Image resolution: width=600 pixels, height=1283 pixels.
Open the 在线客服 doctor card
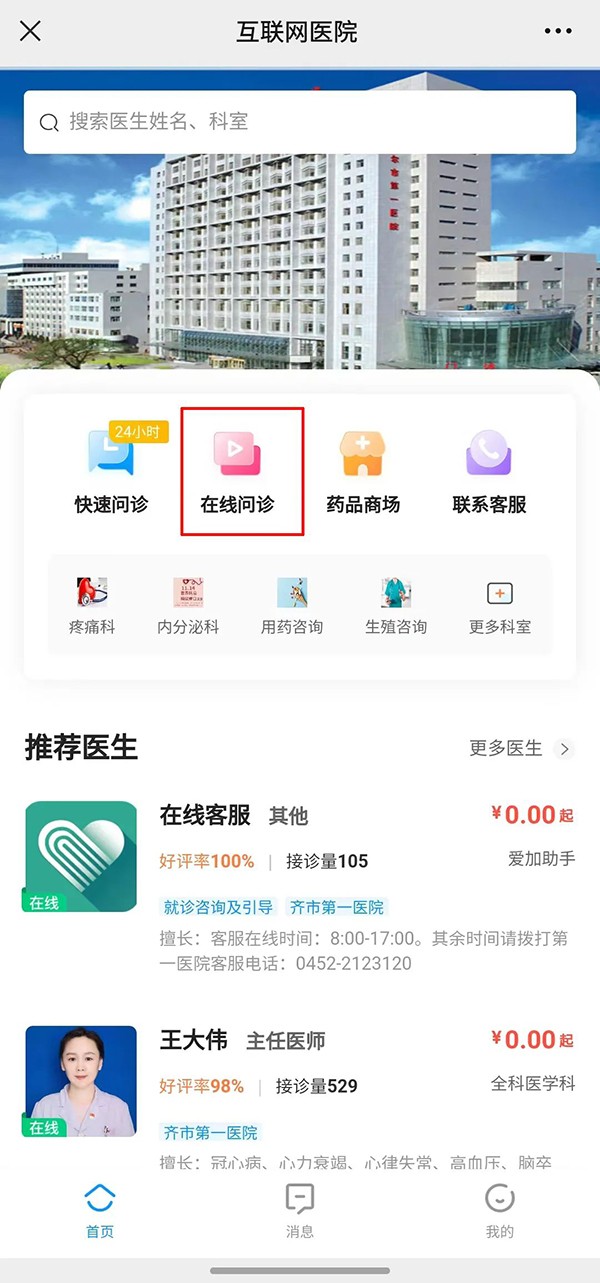pyautogui.click(x=300, y=885)
